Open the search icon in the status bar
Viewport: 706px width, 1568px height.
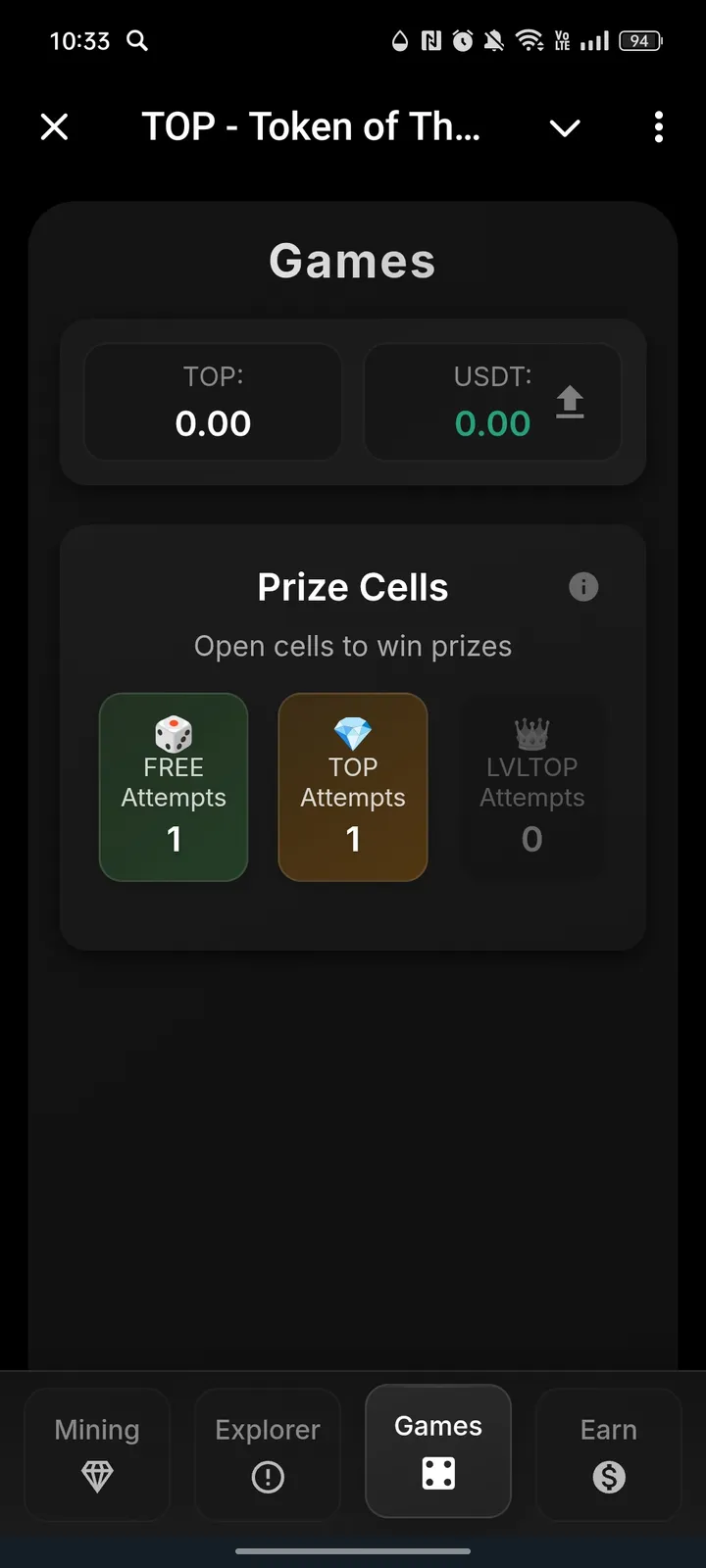(137, 41)
